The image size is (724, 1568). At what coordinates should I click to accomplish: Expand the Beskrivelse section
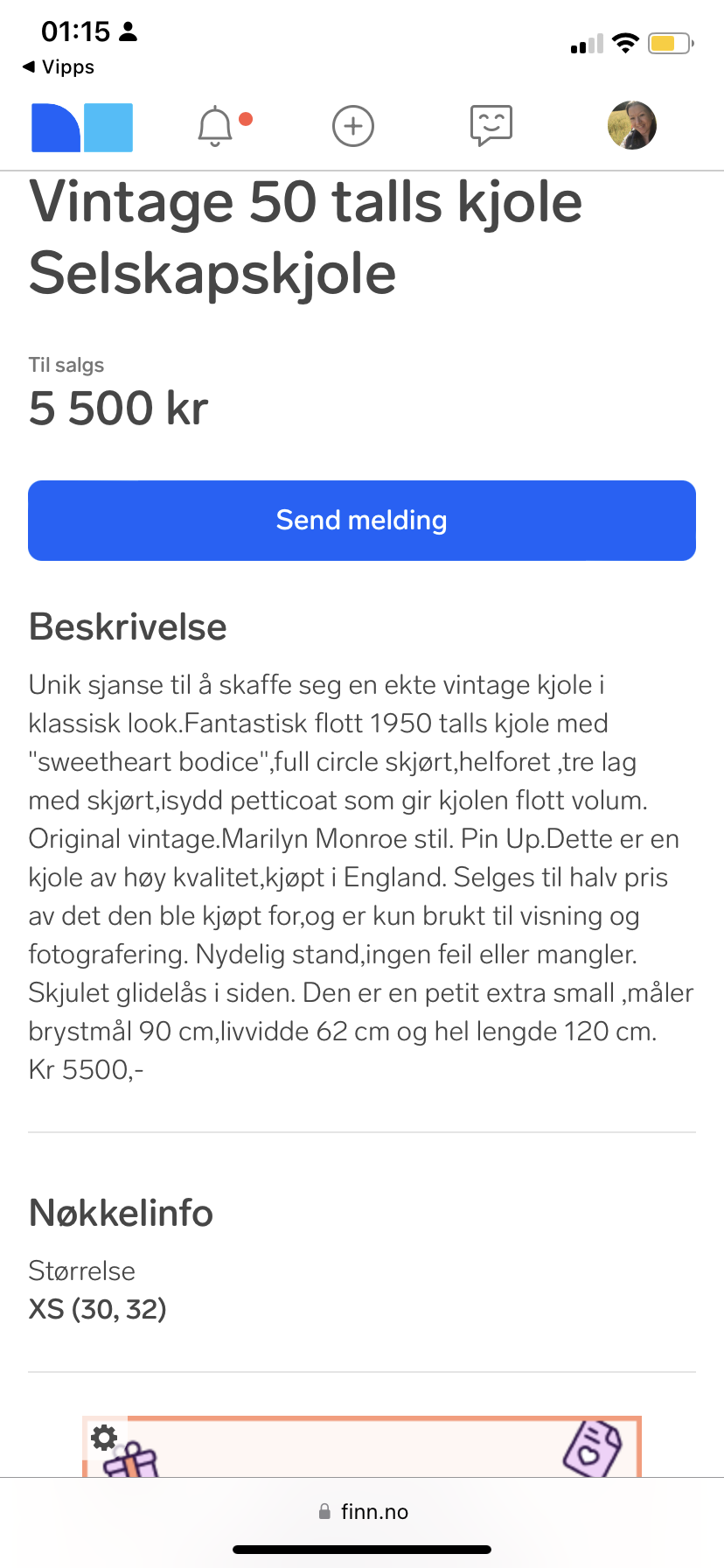pos(127,626)
